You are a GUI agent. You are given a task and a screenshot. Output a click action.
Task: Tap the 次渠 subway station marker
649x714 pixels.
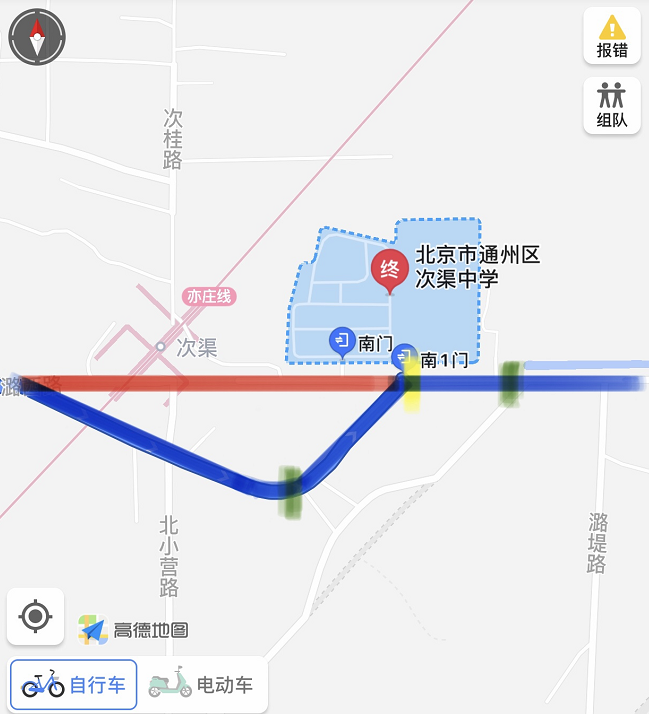click(161, 347)
